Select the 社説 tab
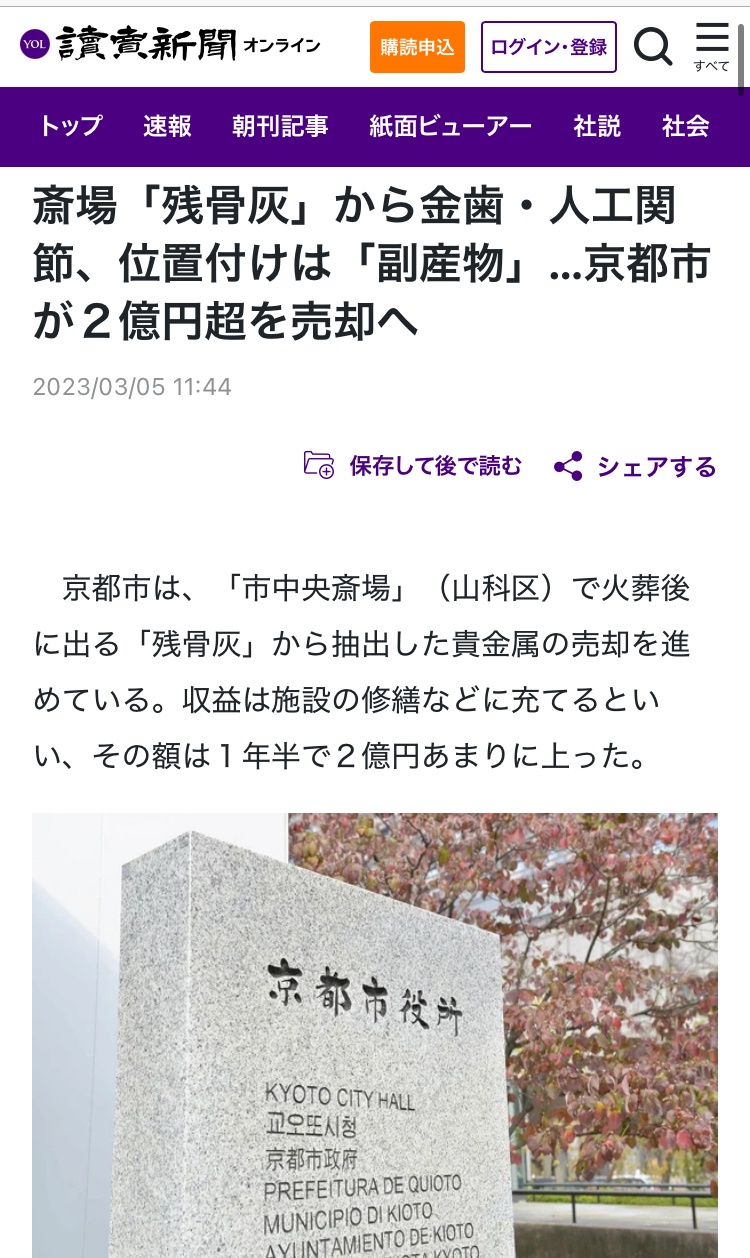 pos(597,126)
